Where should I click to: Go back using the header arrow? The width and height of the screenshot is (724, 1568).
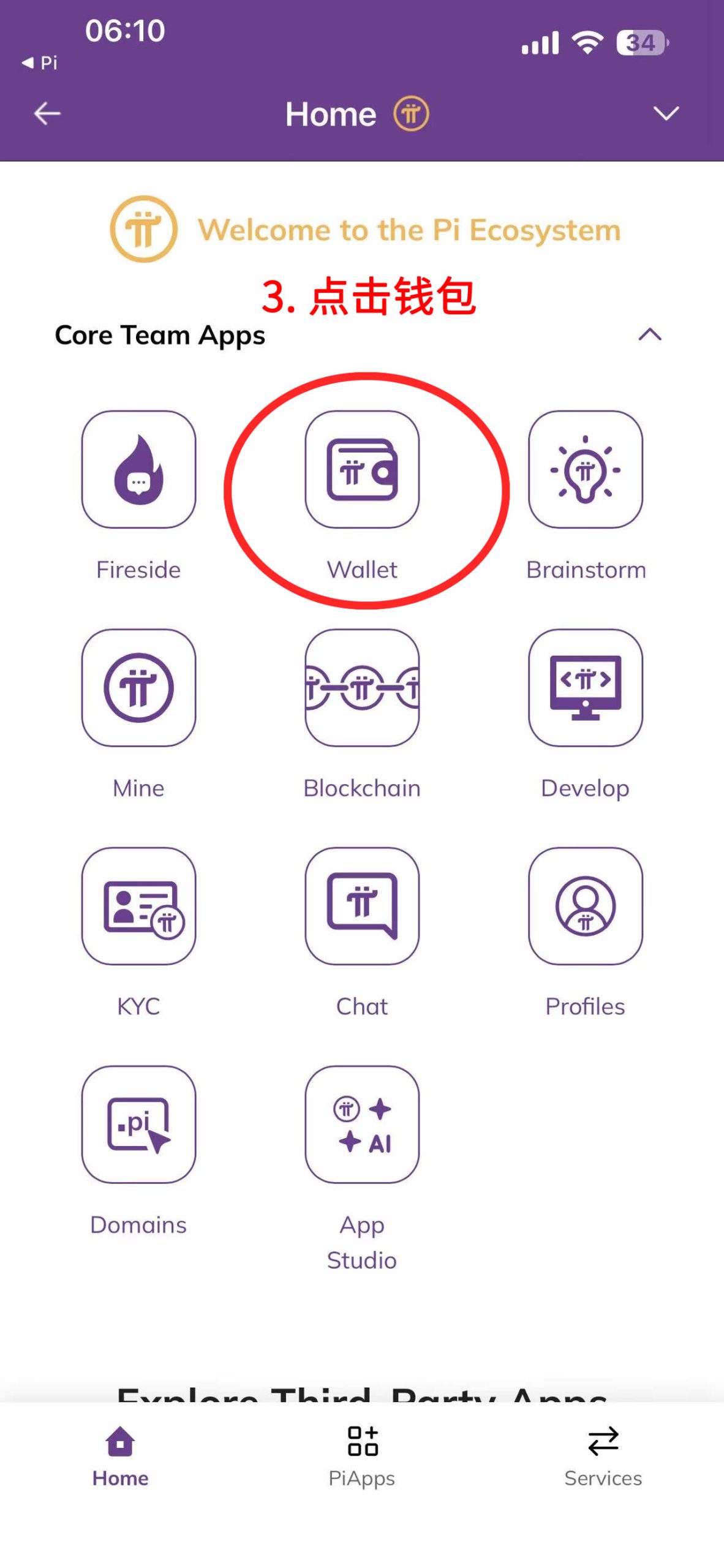47,114
